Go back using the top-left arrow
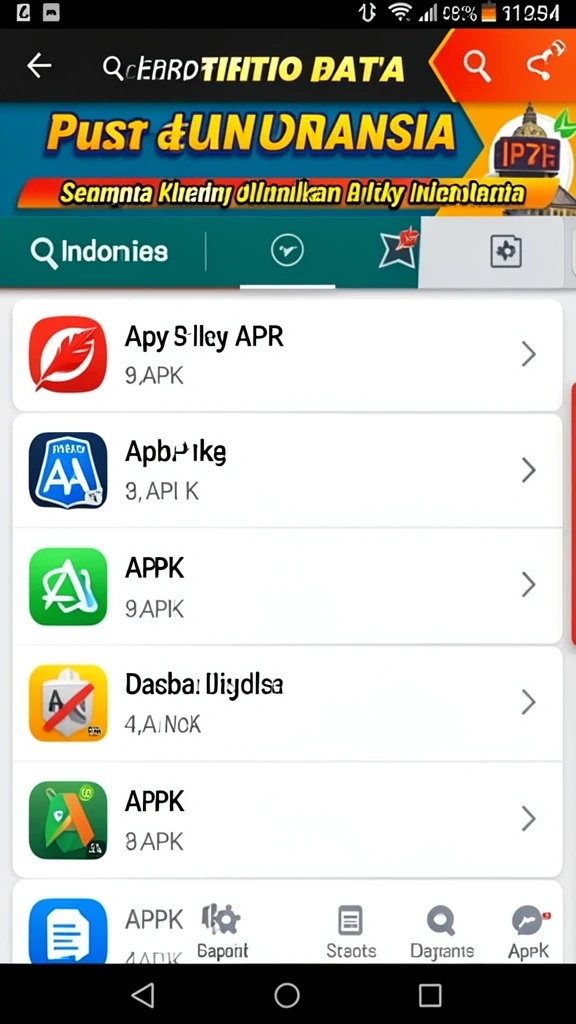Screen dimensions: 576x1024 39,66
